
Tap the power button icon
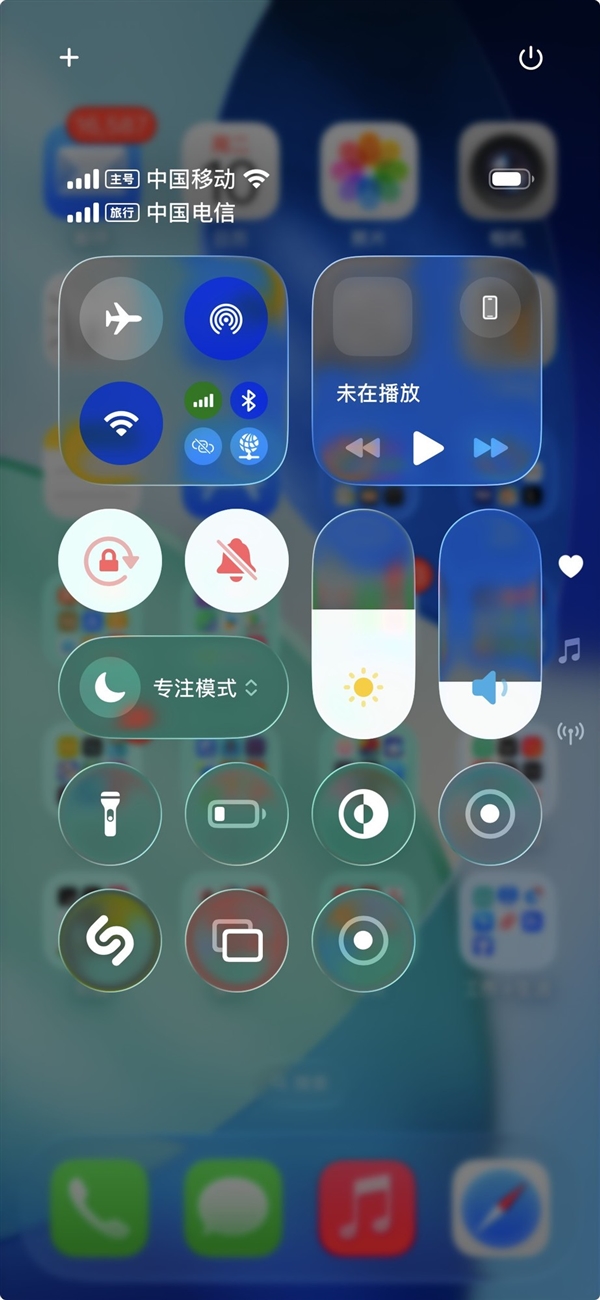(x=531, y=58)
